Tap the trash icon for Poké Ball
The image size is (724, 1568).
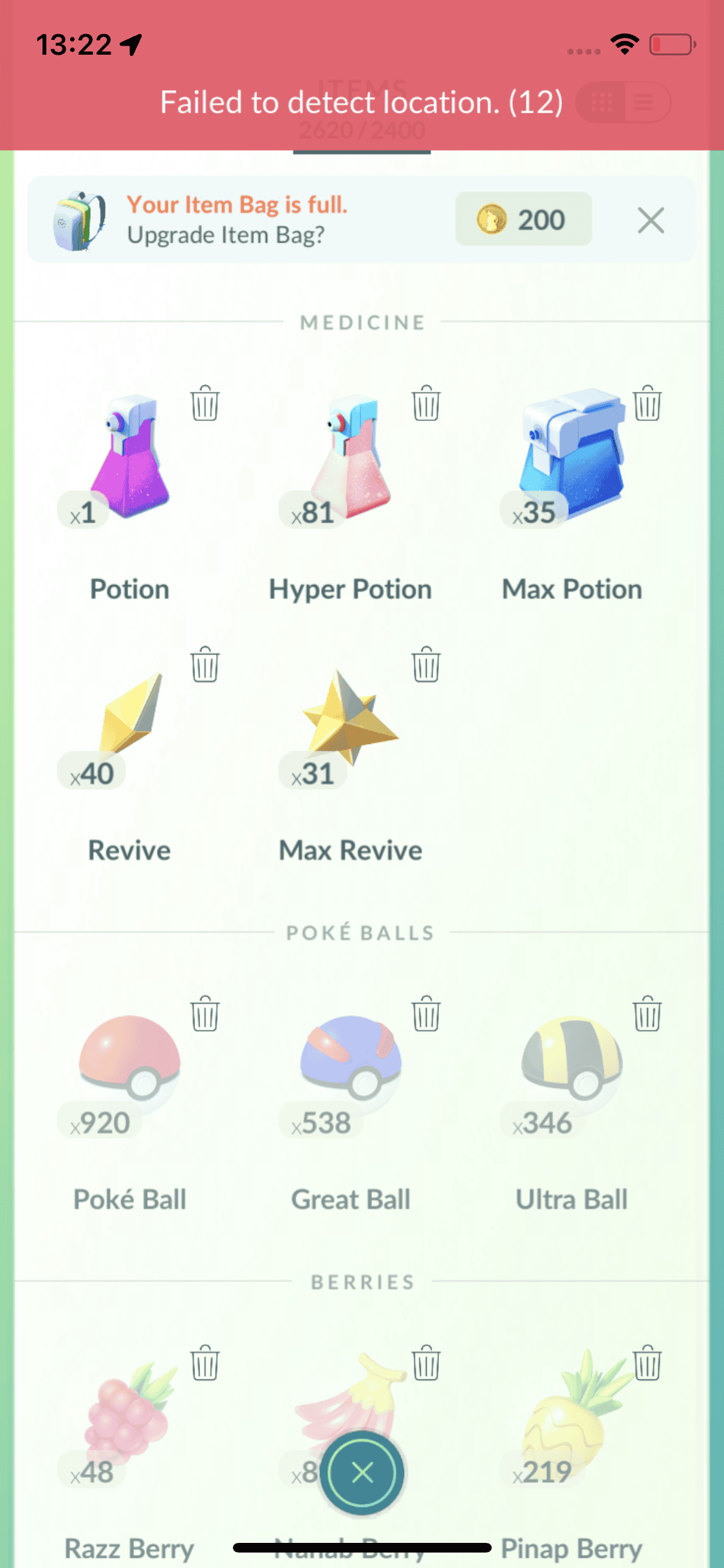pos(205,1014)
